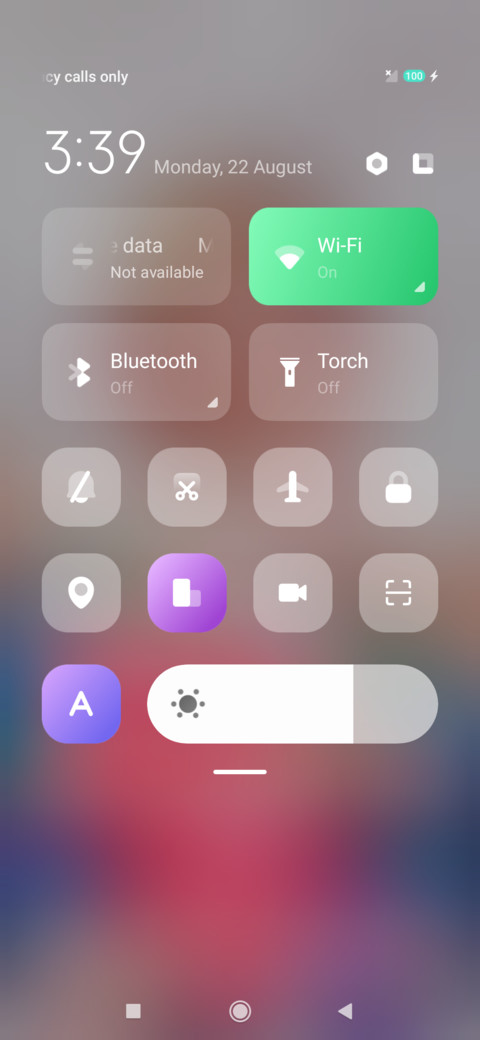Toggle the mobile data tile
This screenshot has width=480, height=1040.
click(137, 257)
